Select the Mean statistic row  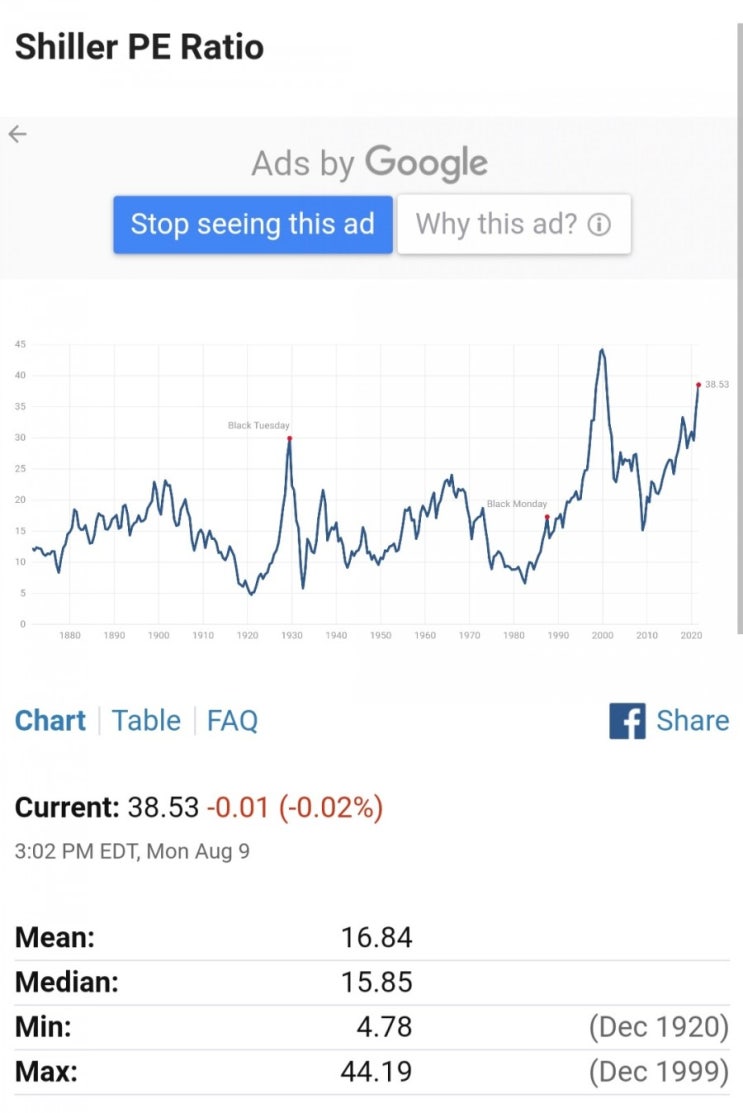tap(55, 937)
